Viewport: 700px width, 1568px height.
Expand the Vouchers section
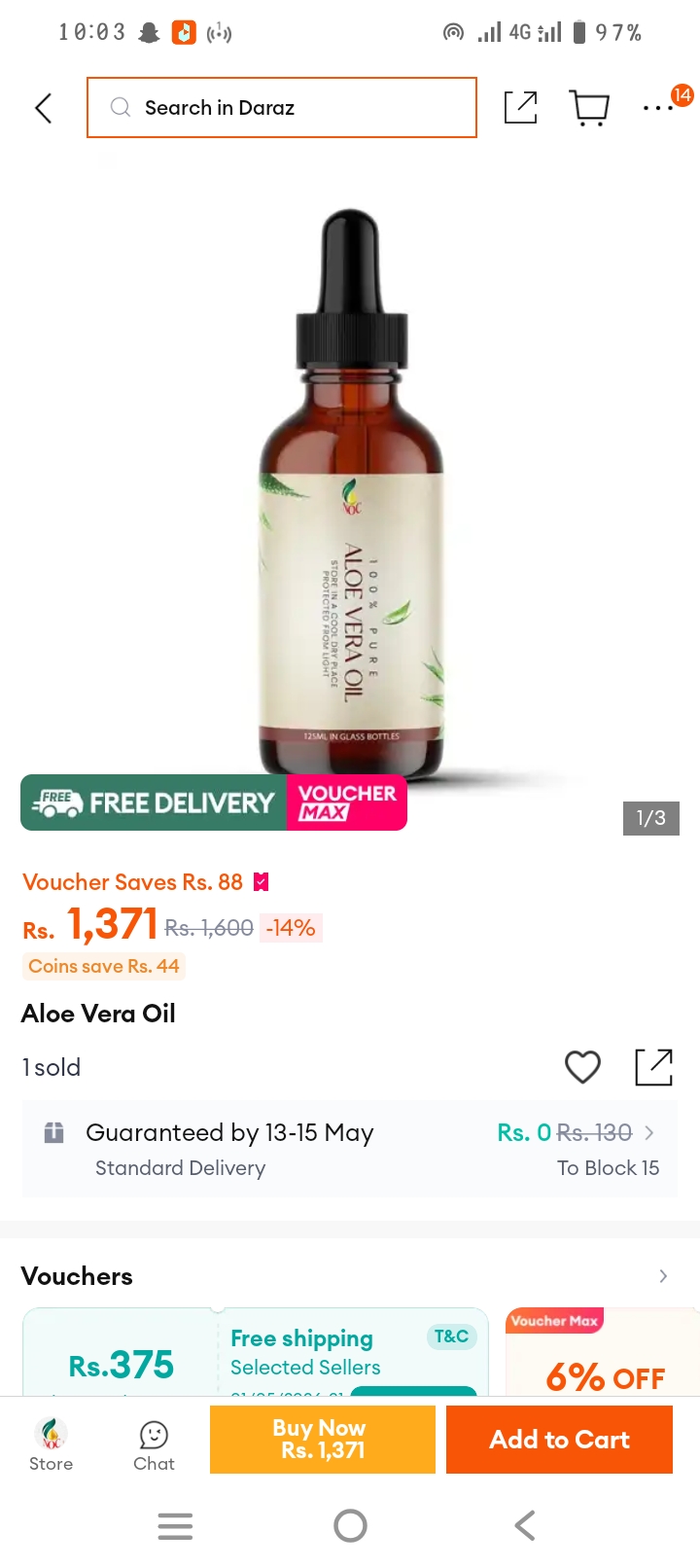click(663, 1276)
